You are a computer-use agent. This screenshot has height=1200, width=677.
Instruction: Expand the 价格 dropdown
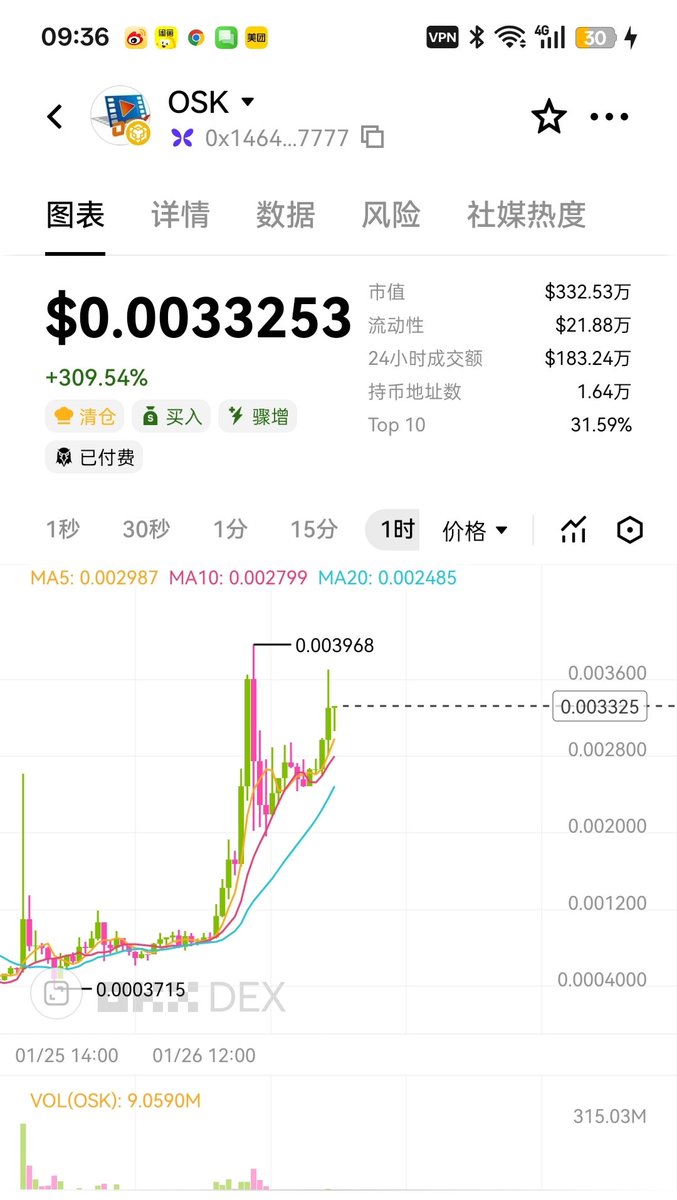[475, 530]
